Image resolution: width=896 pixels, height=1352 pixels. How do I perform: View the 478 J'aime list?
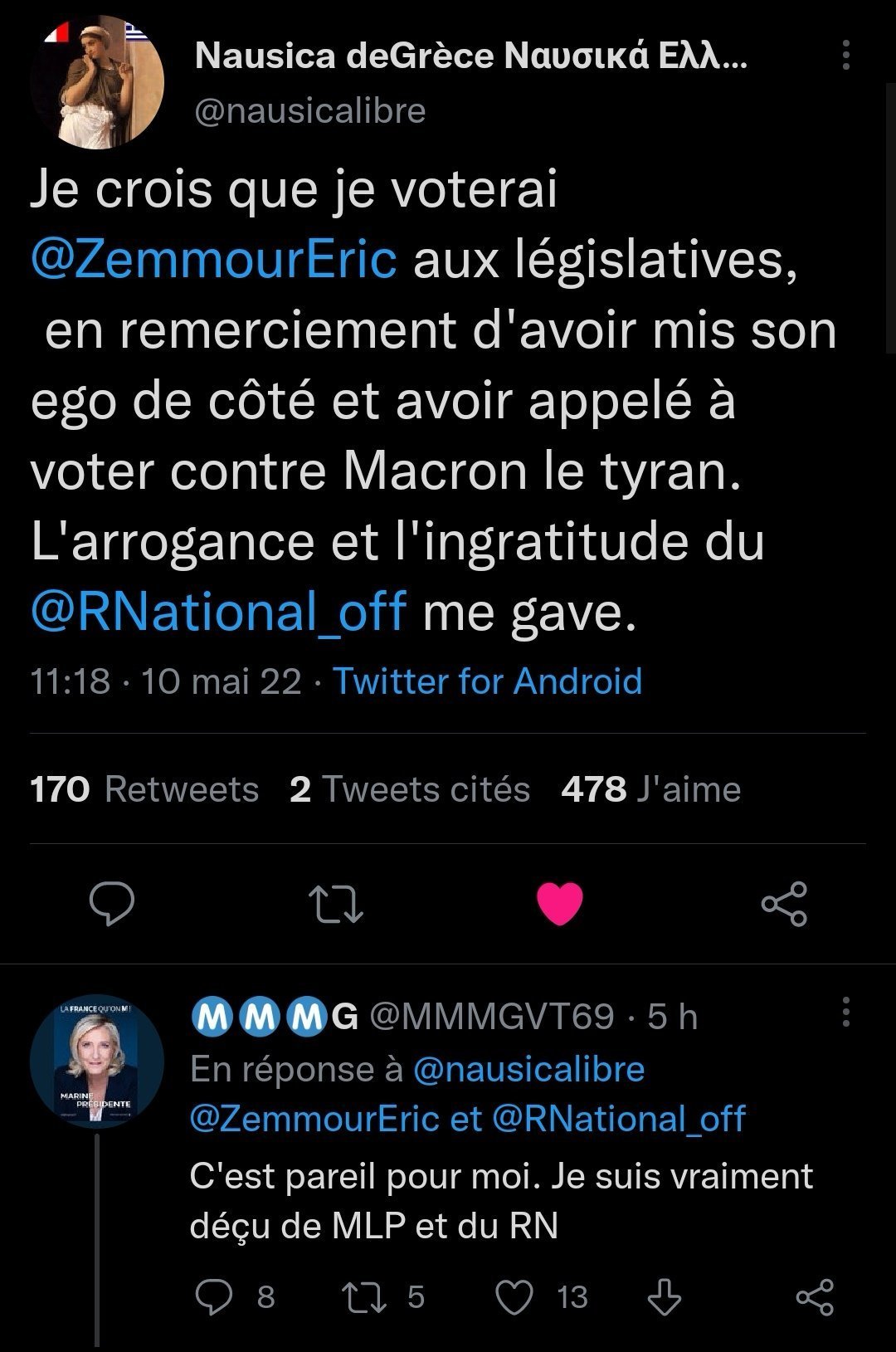tap(650, 789)
